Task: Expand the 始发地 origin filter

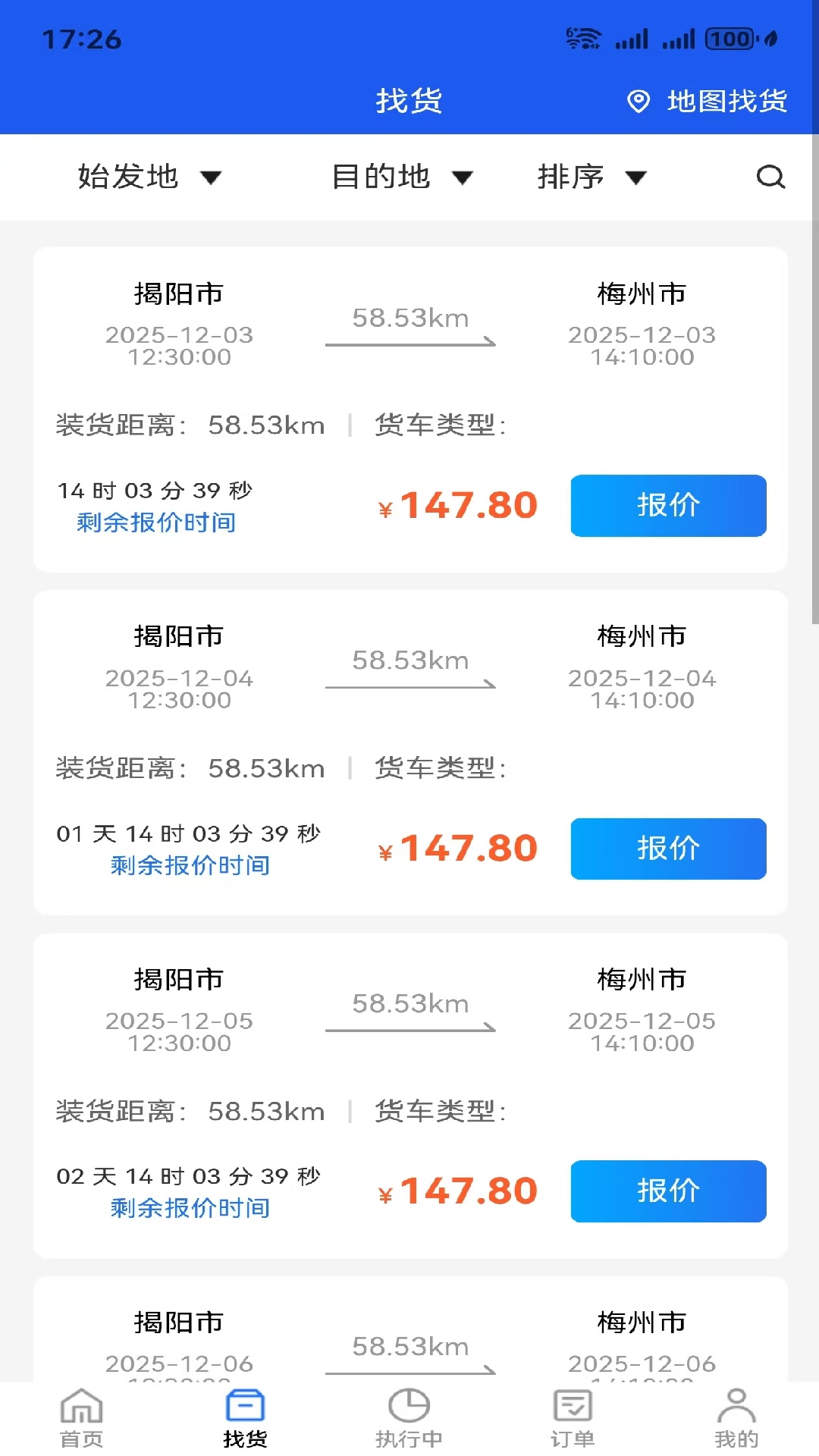Action: tap(146, 177)
